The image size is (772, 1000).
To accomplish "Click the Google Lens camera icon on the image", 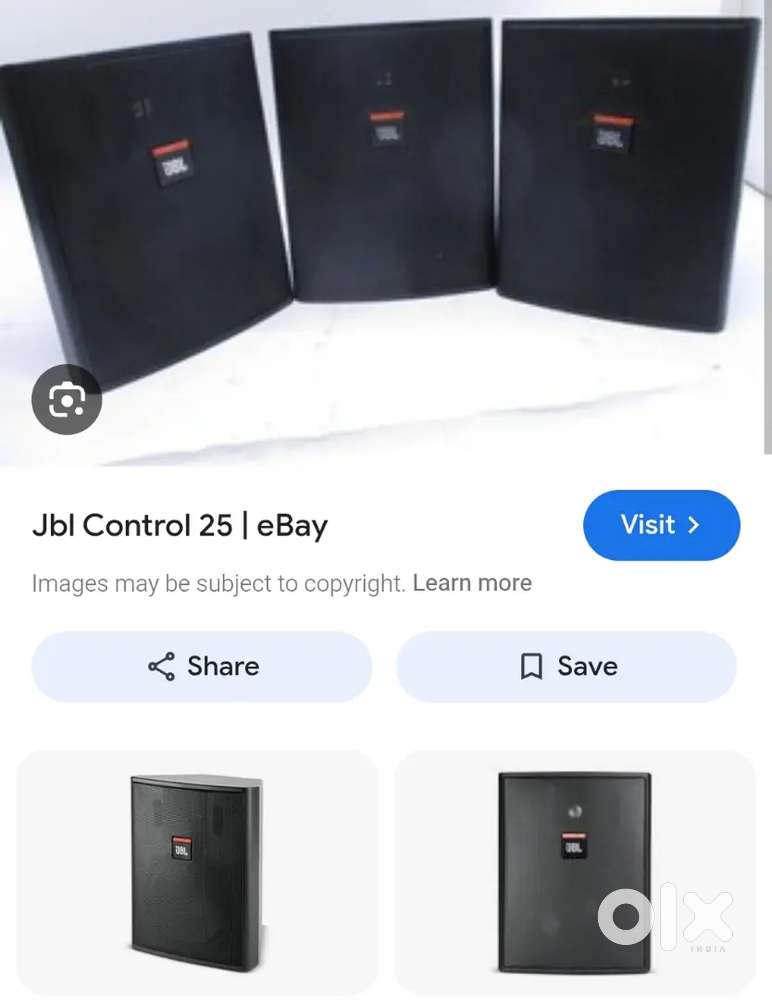I will pos(66,399).
